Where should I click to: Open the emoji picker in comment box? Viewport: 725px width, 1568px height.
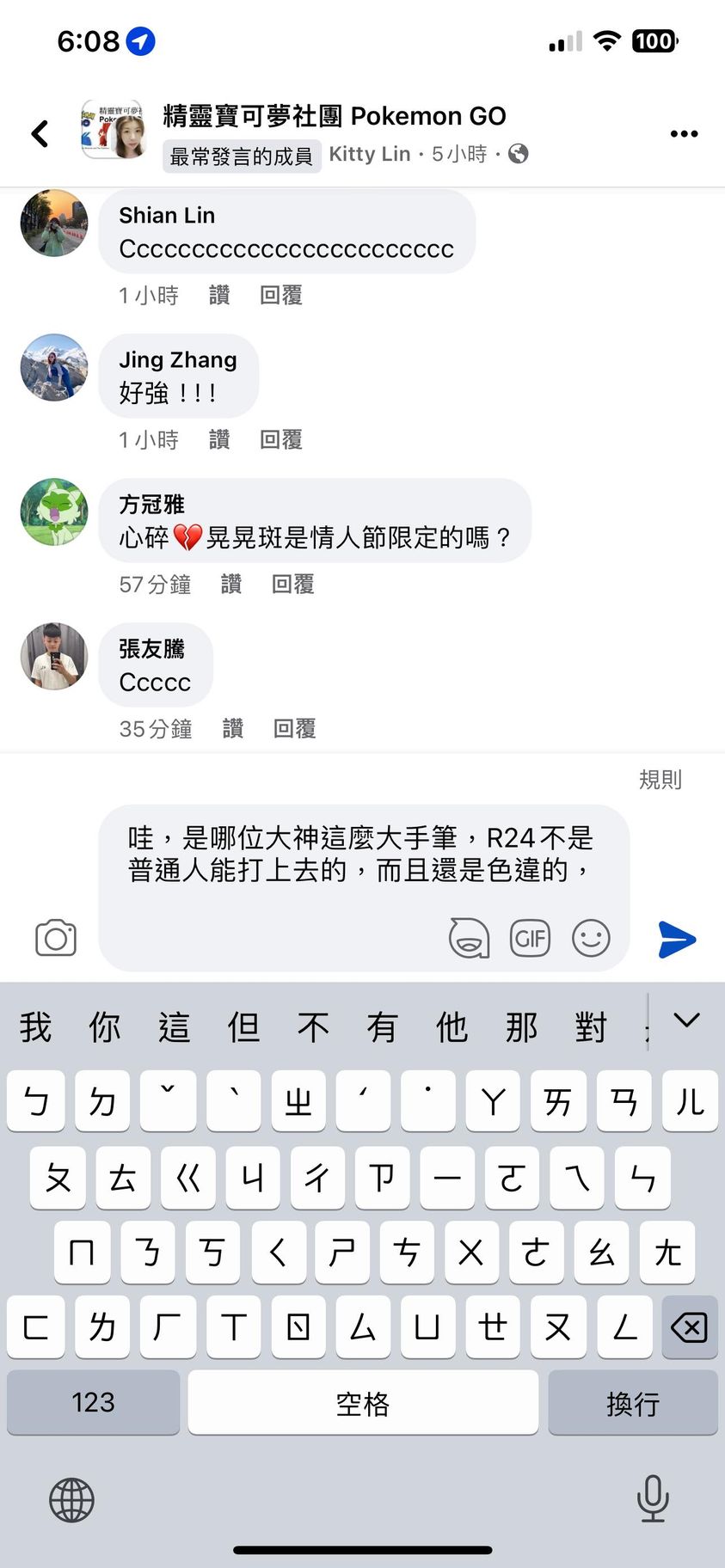(591, 938)
